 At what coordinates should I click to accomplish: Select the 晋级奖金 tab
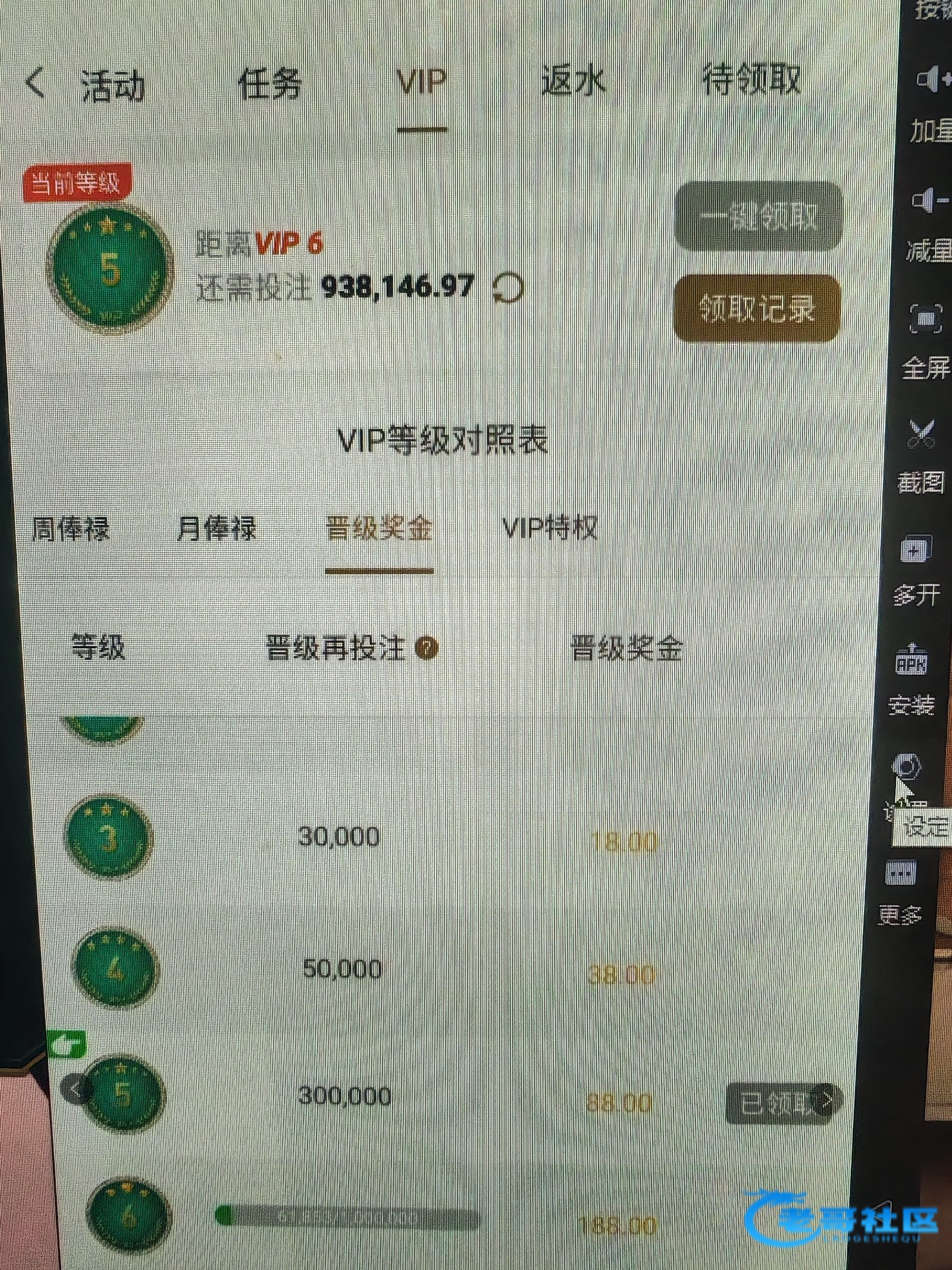tap(379, 528)
